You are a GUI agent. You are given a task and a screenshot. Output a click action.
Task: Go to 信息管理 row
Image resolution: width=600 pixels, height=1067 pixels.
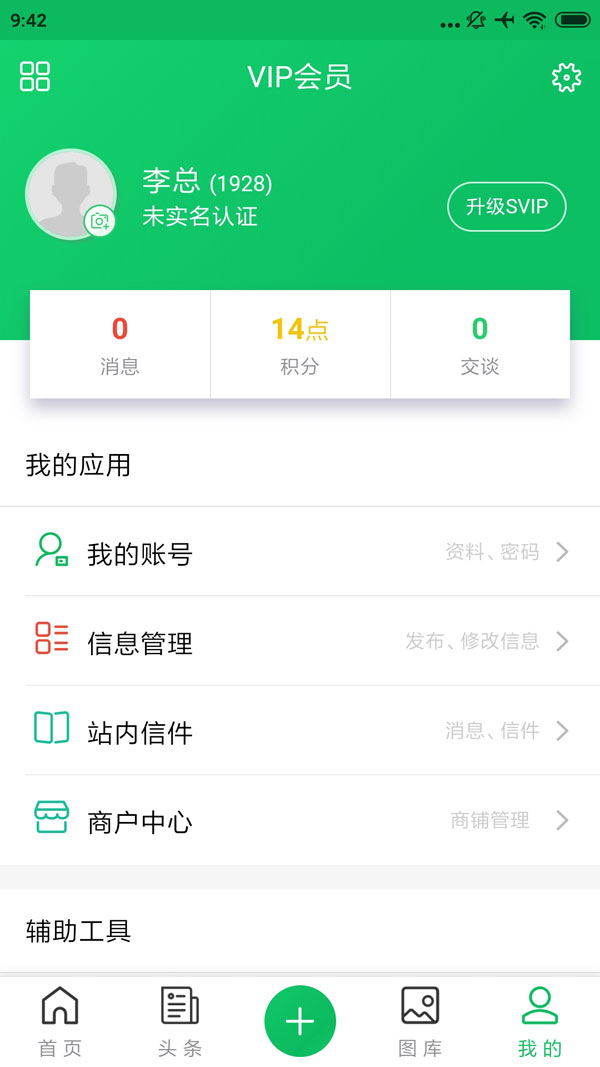pyautogui.click(x=300, y=641)
